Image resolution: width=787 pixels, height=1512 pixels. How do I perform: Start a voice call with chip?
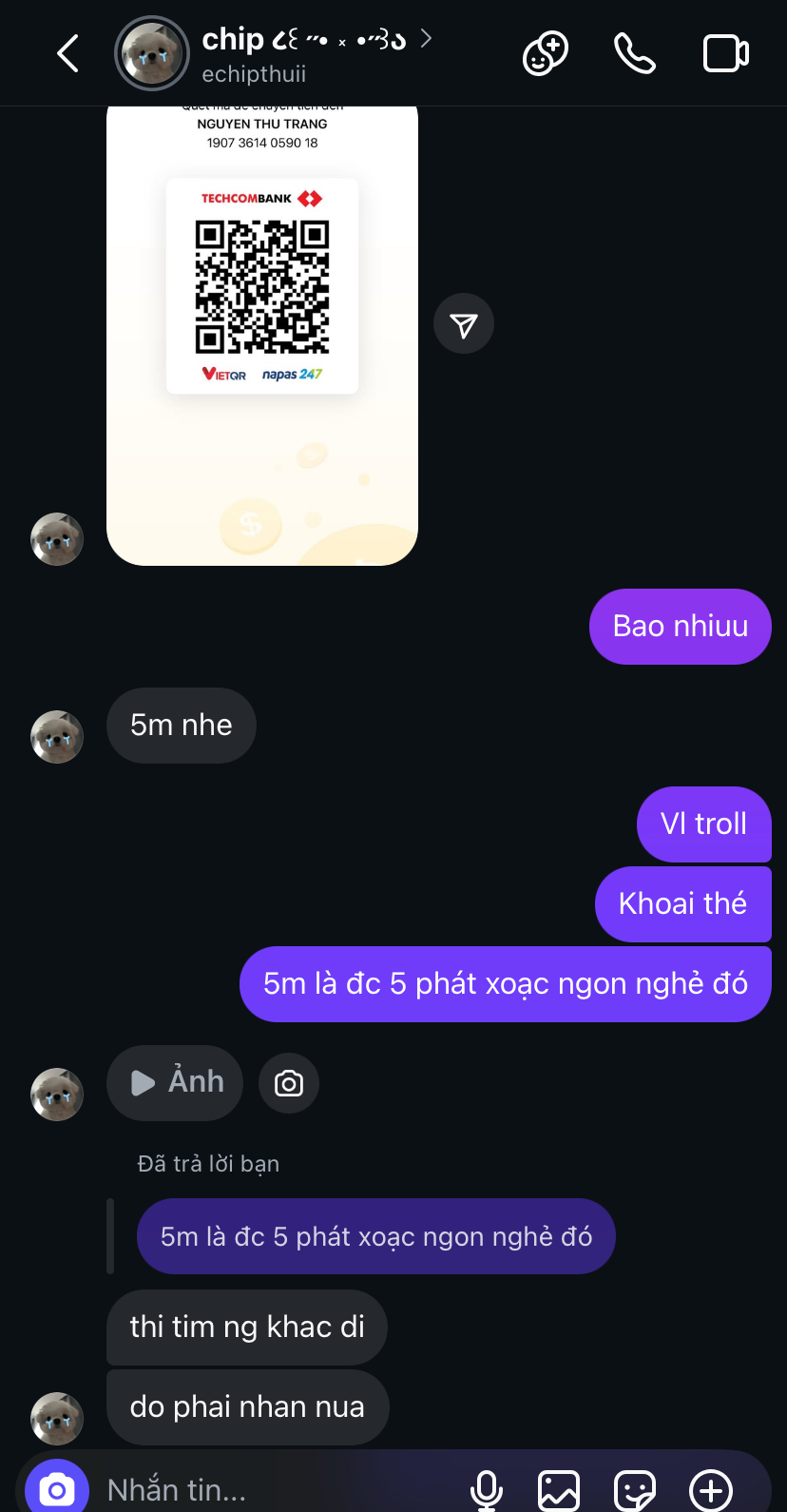(x=634, y=53)
